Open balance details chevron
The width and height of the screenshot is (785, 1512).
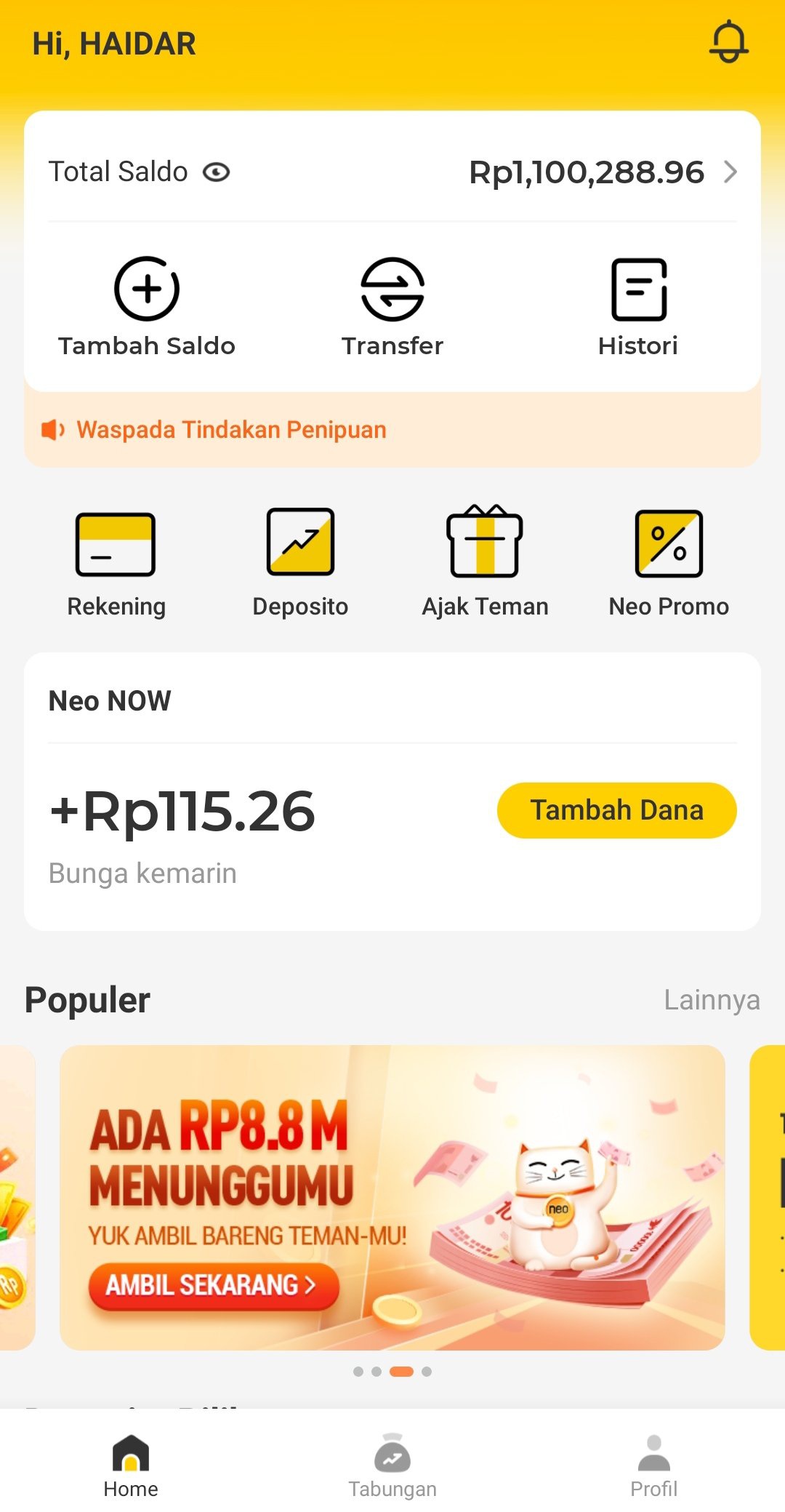tap(730, 172)
